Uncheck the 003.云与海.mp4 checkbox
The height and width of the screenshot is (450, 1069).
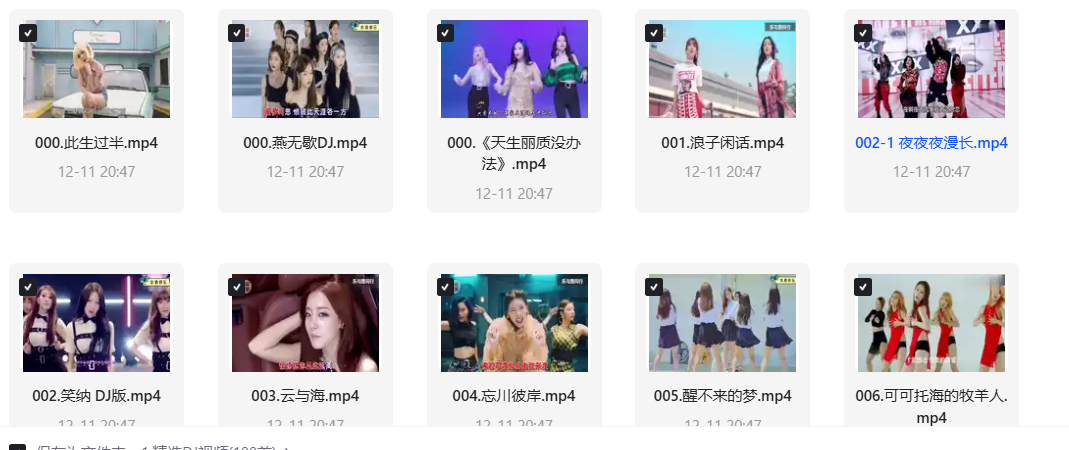coord(237,287)
